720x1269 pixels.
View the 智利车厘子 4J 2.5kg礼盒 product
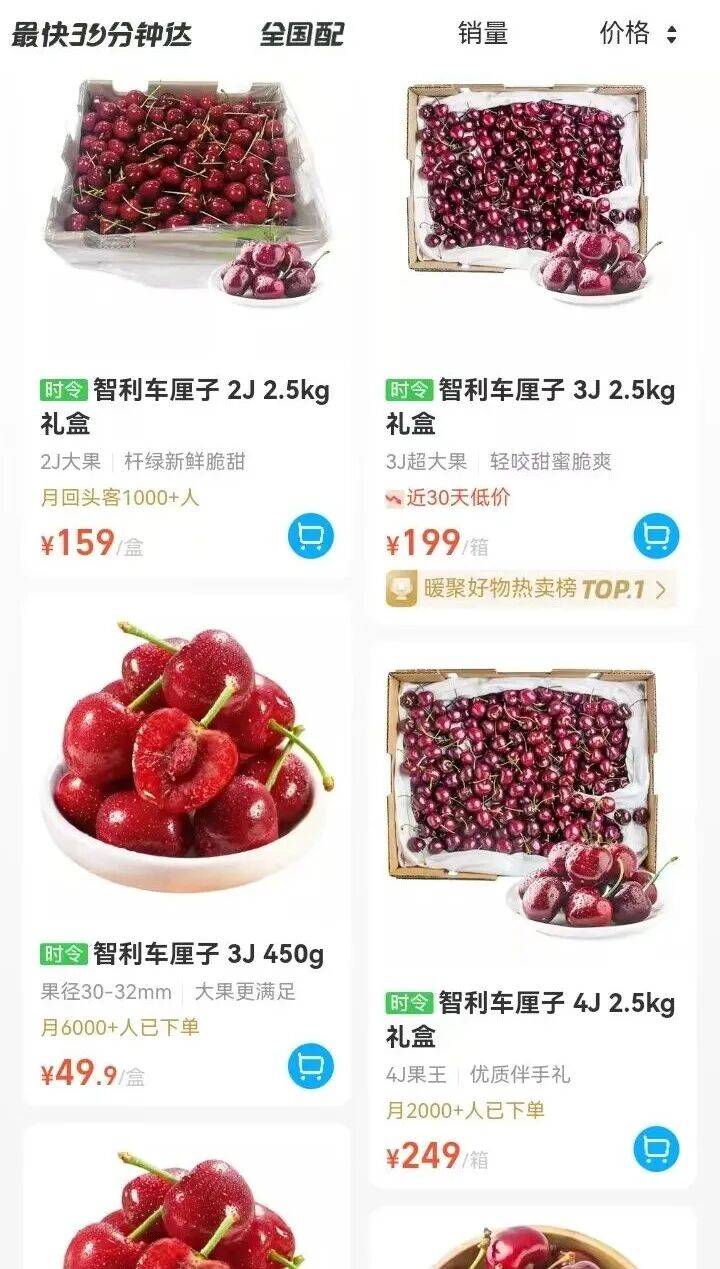point(531,1018)
